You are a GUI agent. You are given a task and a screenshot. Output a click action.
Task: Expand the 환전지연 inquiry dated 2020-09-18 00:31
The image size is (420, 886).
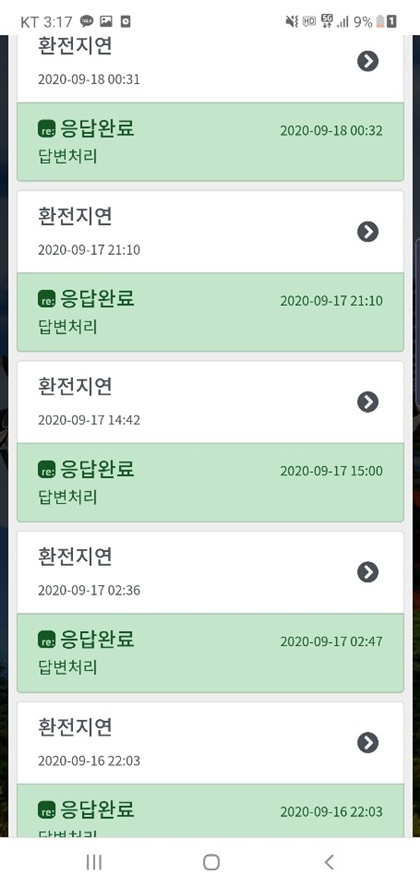click(x=367, y=61)
